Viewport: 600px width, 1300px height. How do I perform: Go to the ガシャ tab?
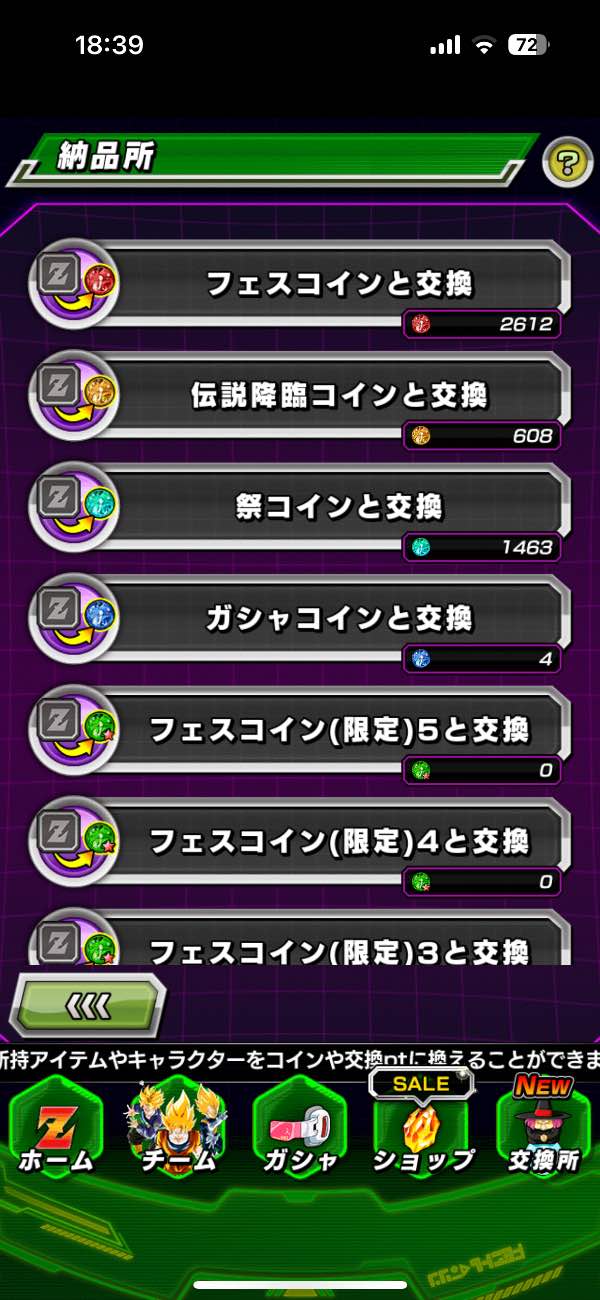pyautogui.click(x=299, y=1130)
